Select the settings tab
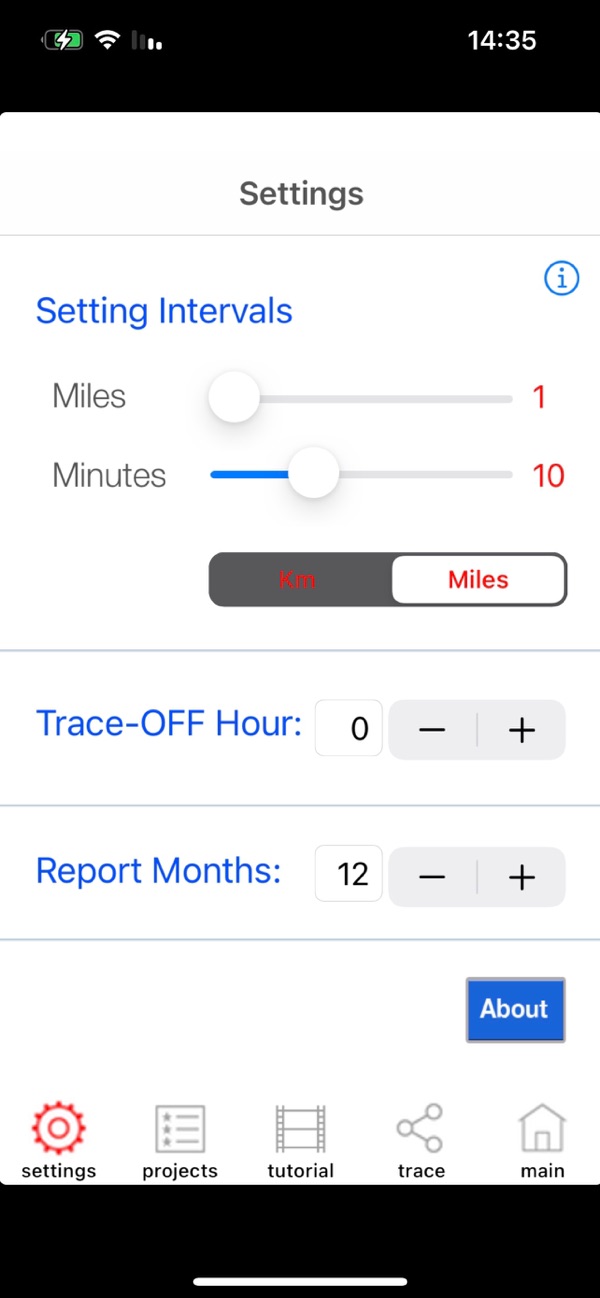This screenshot has width=600, height=1298. point(59,1141)
